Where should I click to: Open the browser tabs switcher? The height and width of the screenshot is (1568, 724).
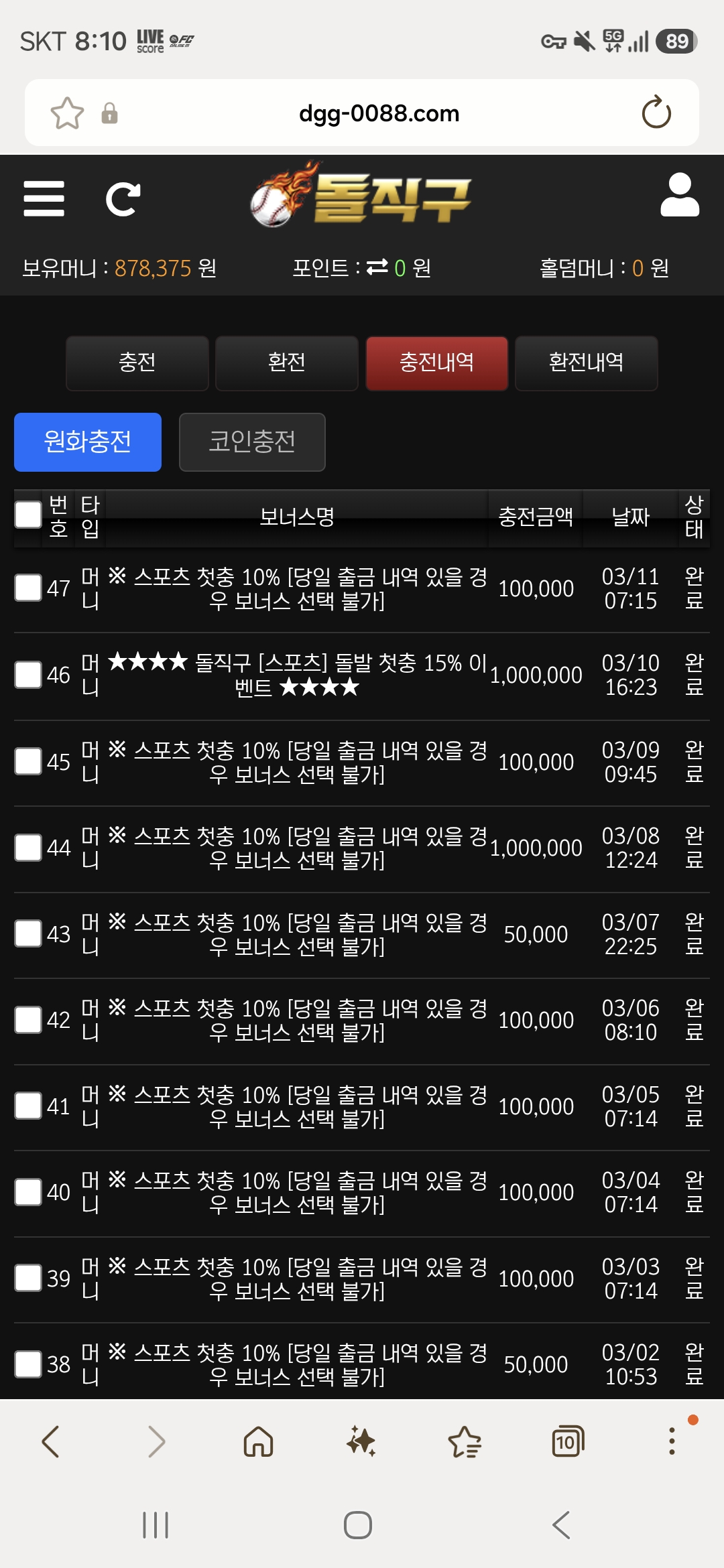[568, 1441]
